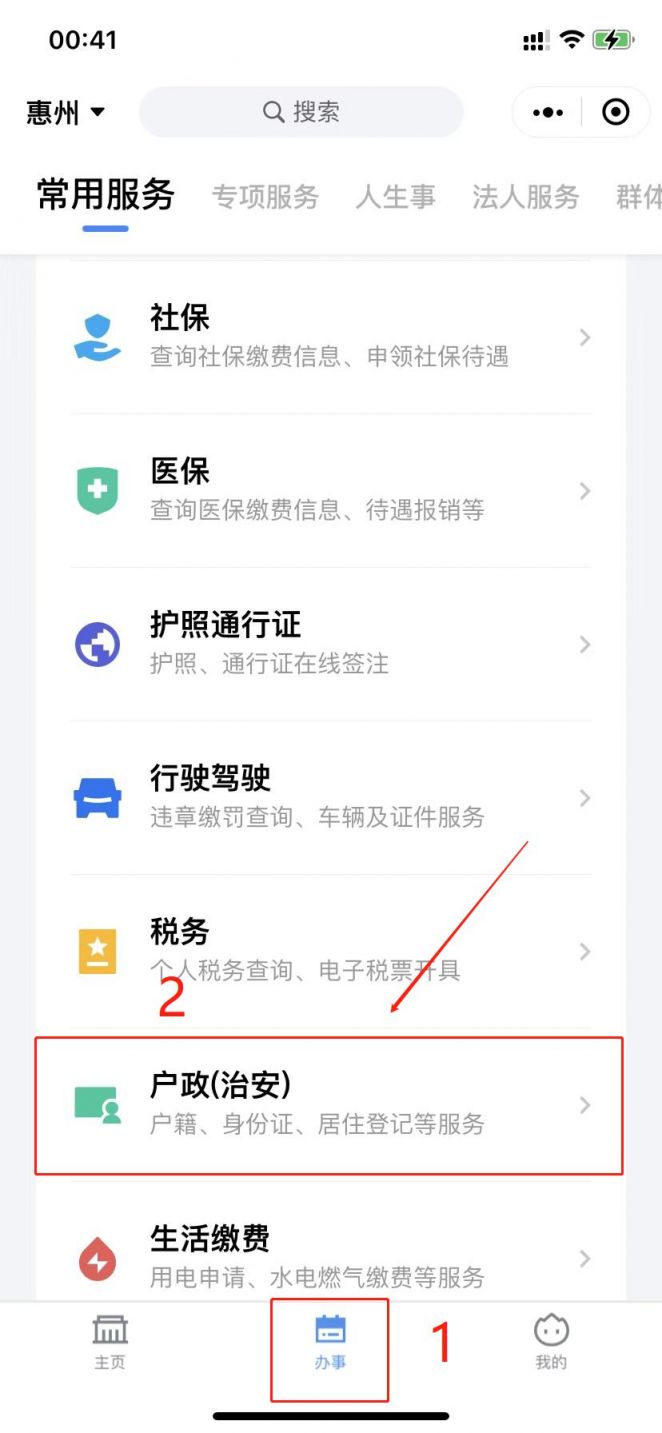Open 护照通行证 services
662x1433 pixels.
(x=330, y=644)
